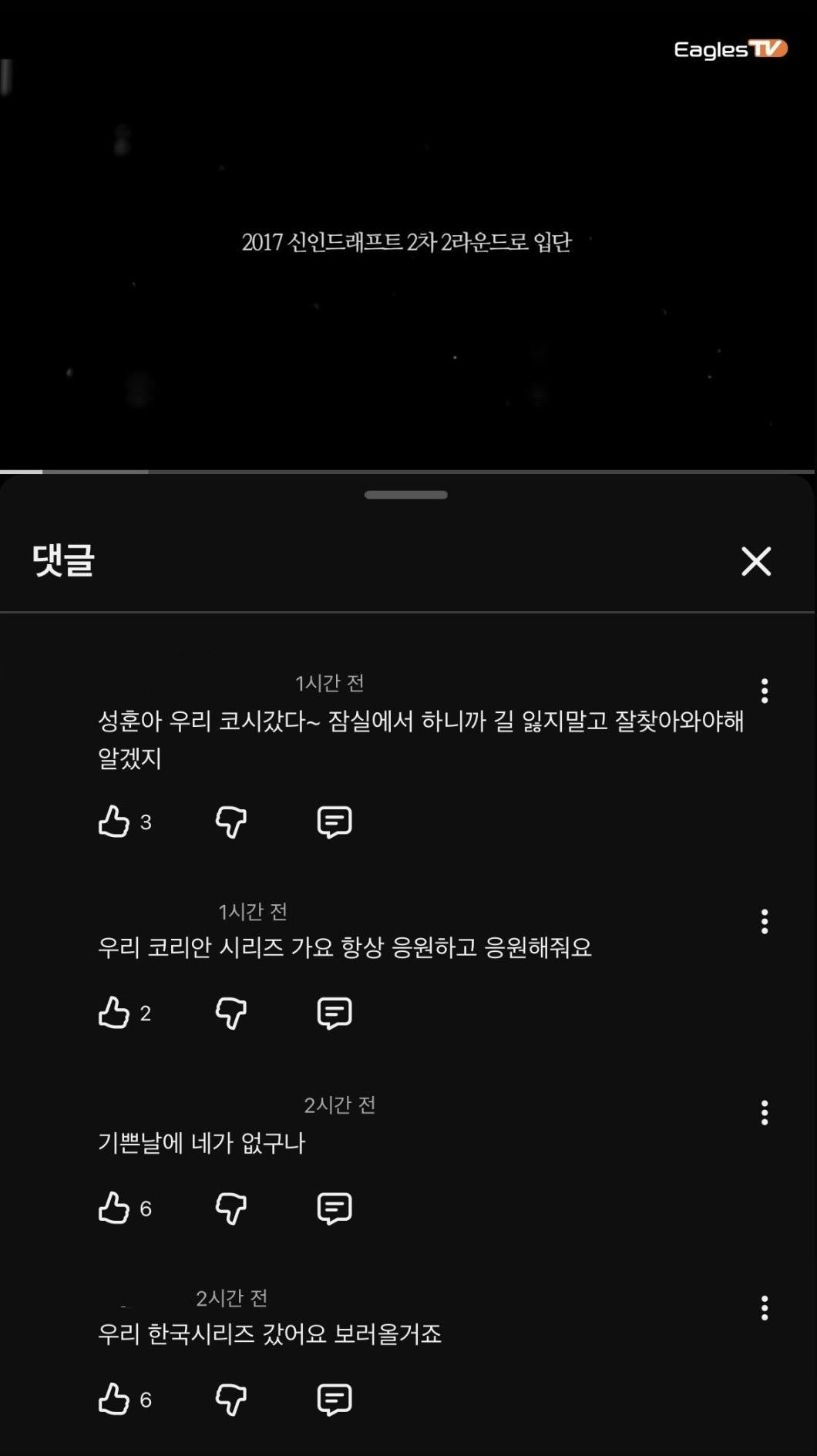Screen dimensions: 817x1456
Task: Like the comment 우리 코리안 시리즈 가요
Action: tap(114, 1013)
